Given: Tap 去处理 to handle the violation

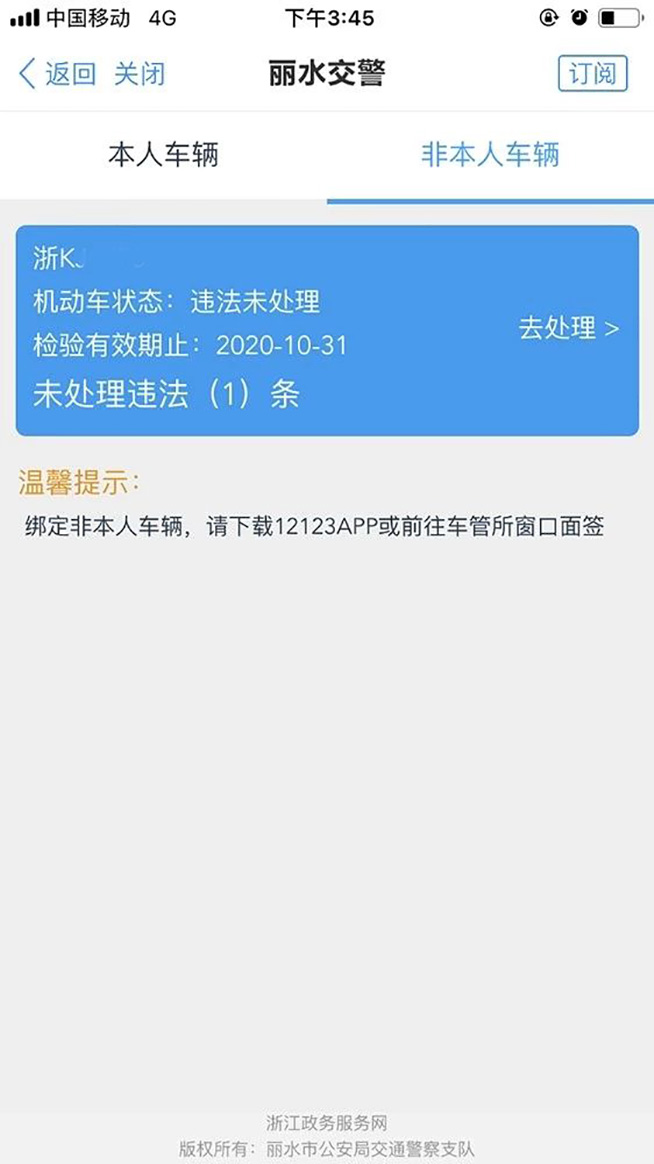Looking at the screenshot, I should 568,329.
